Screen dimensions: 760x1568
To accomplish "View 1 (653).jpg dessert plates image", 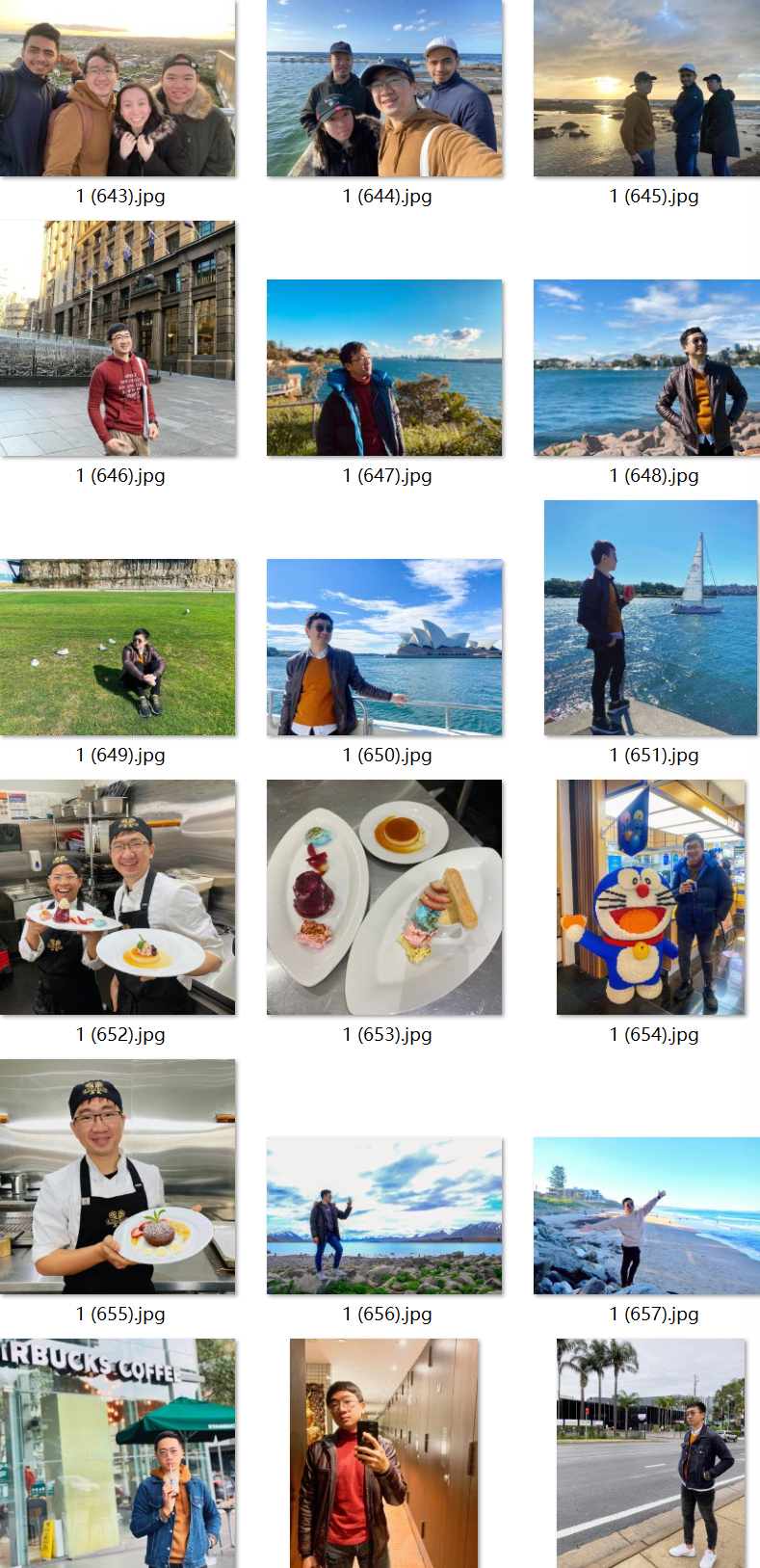I will (384, 897).
